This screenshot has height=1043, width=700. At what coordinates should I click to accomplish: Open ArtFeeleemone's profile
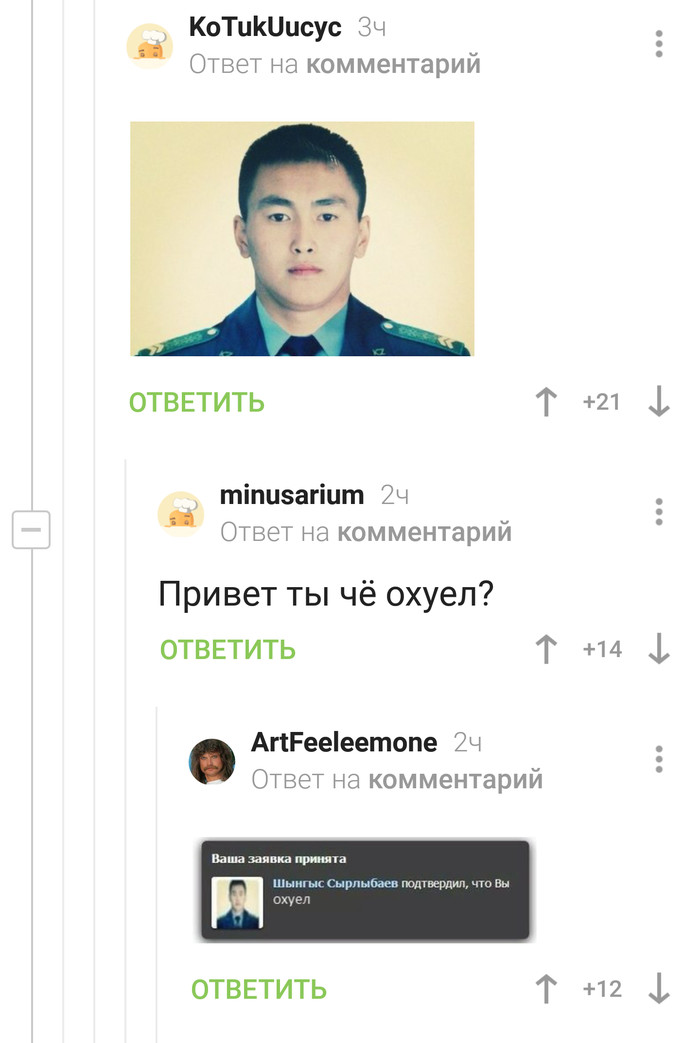tap(343, 742)
